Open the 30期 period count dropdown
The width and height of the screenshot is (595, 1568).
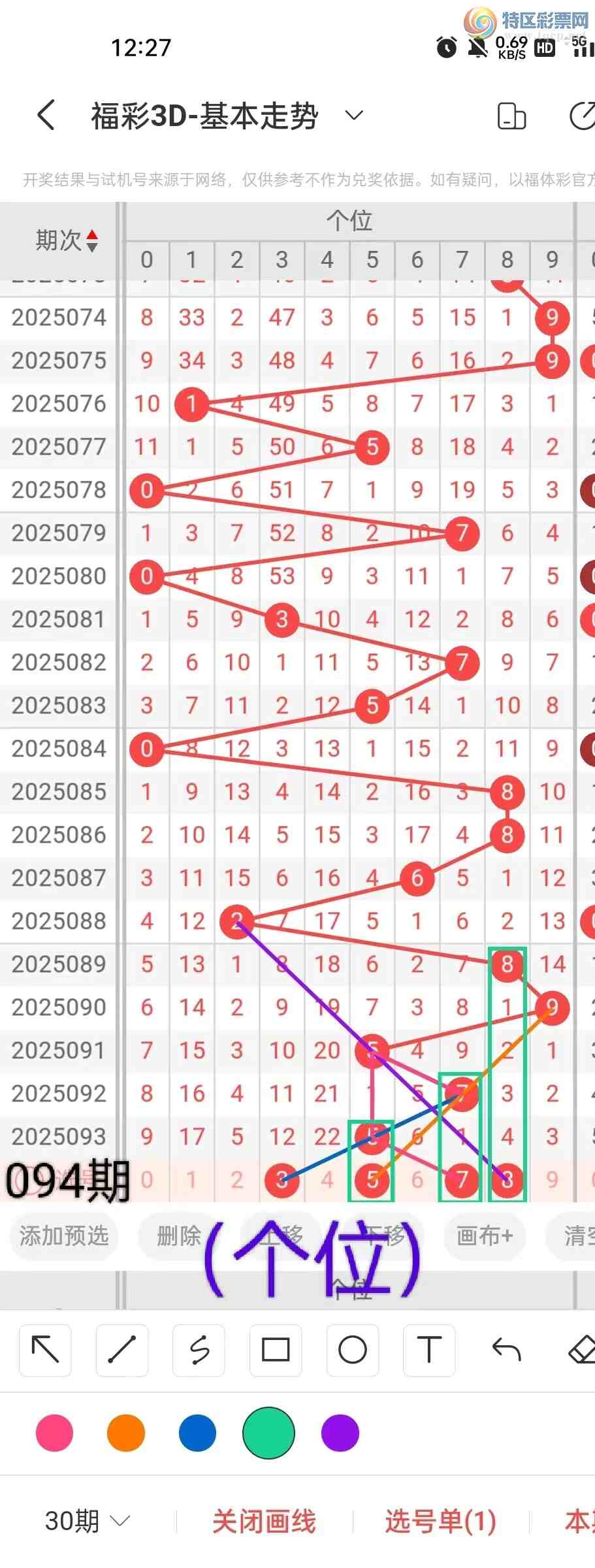(x=88, y=1522)
